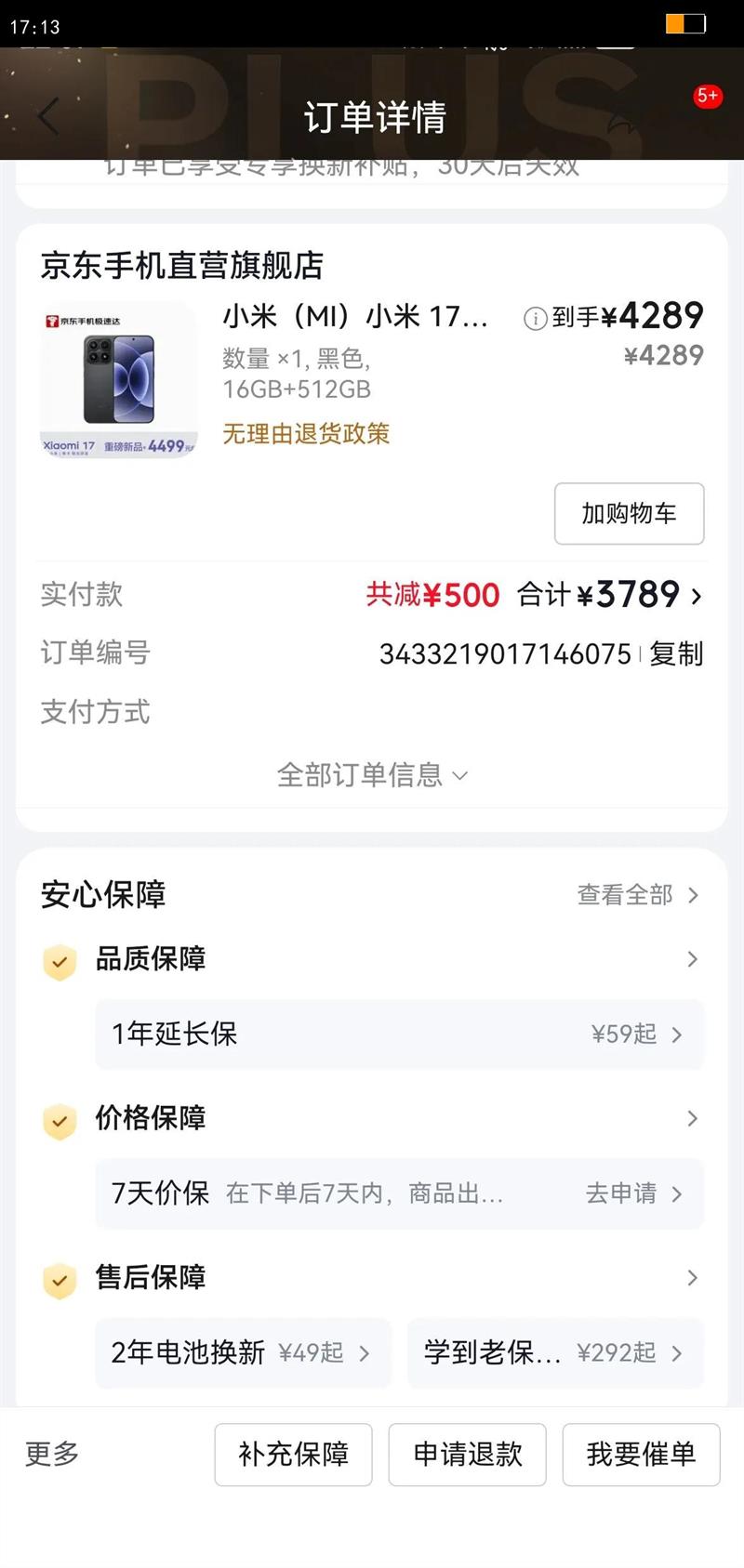Open the 价格保障 row
The height and width of the screenshot is (1568, 744).
click(372, 1118)
